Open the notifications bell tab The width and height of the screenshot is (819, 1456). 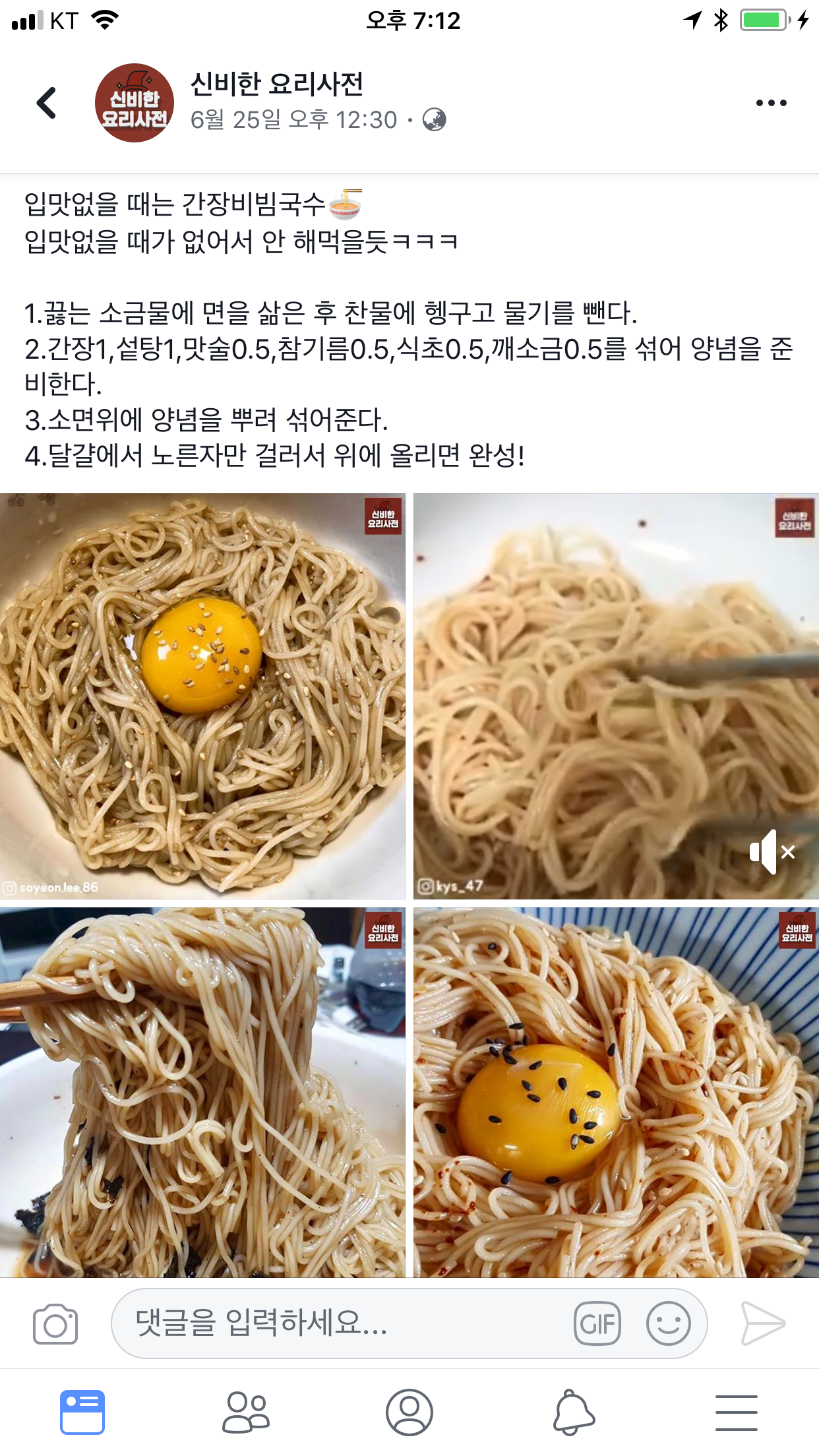(573, 1412)
